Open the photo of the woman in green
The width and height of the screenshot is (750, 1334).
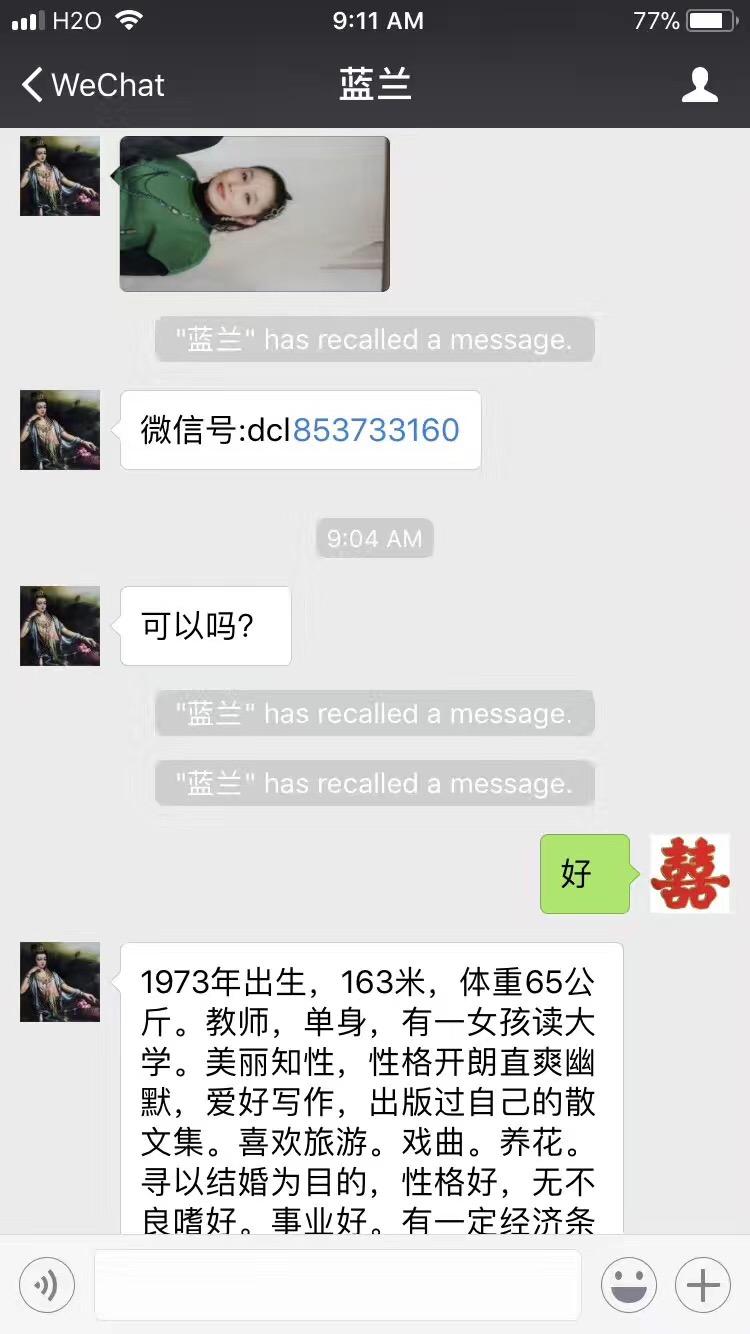(x=254, y=214)
